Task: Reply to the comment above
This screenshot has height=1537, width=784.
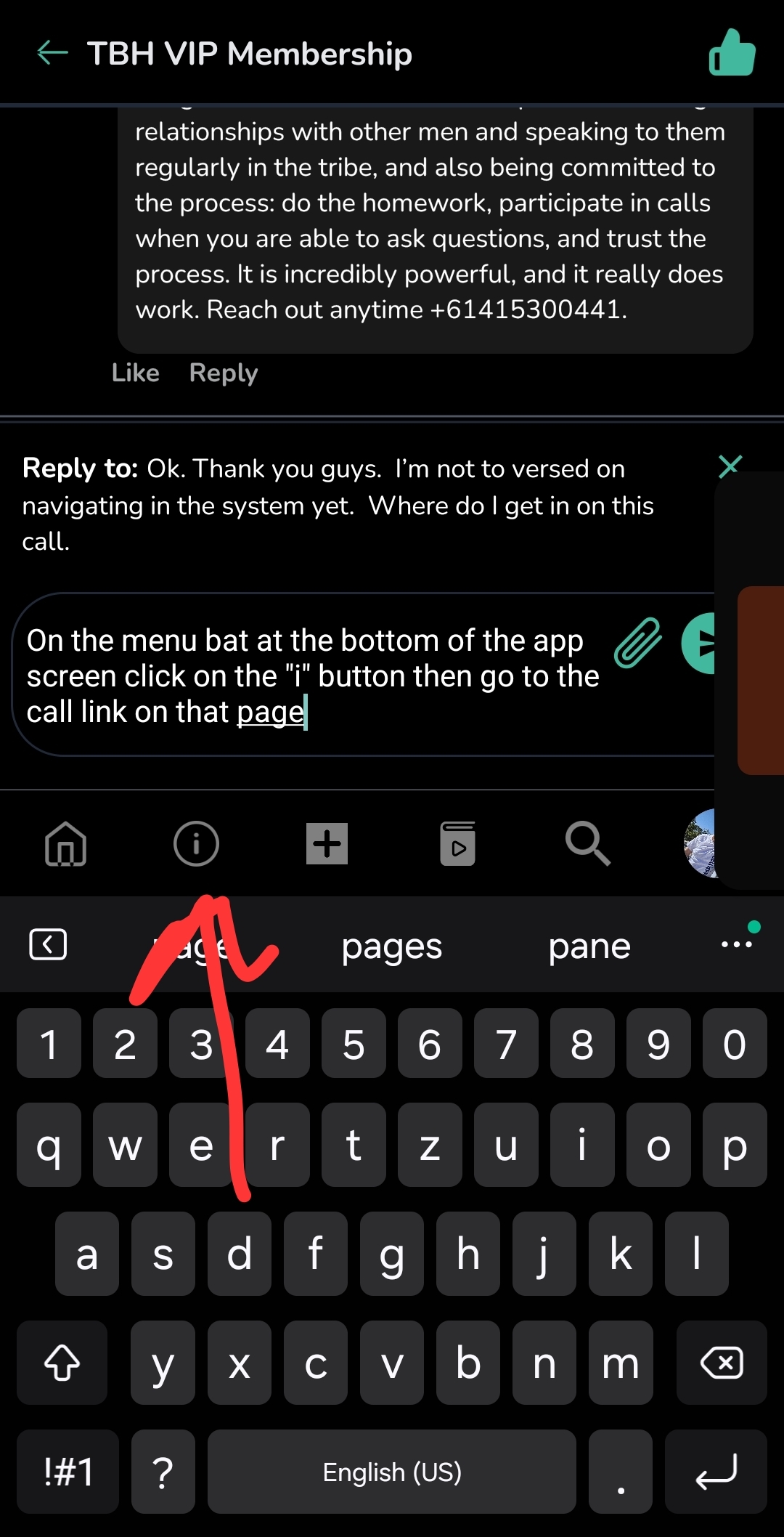Action: click(x=223, y=373)
